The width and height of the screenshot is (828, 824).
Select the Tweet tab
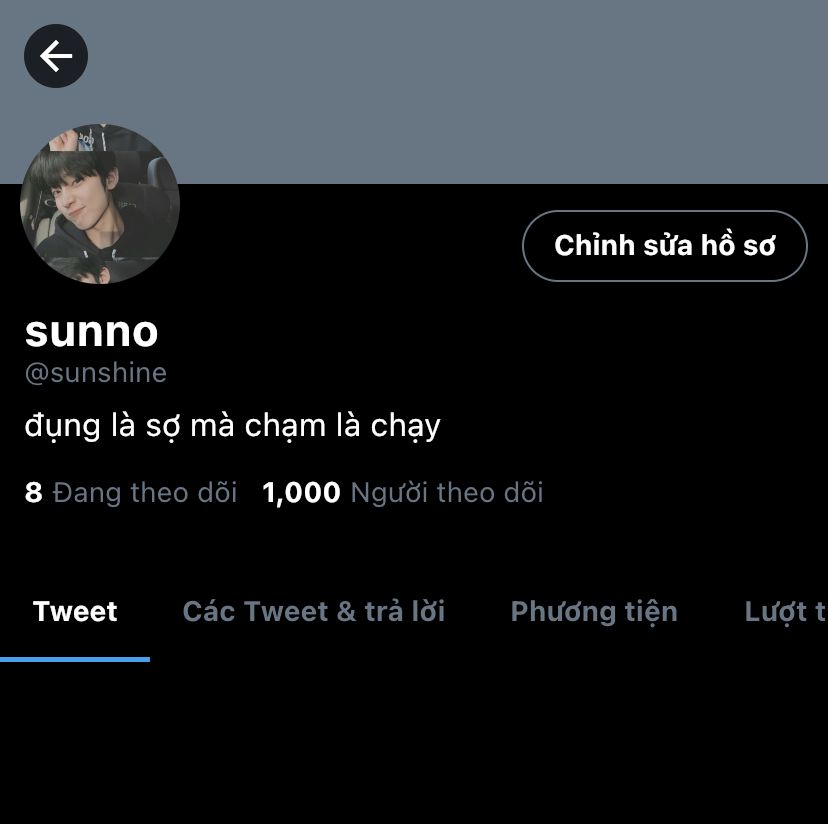(75, 612)
